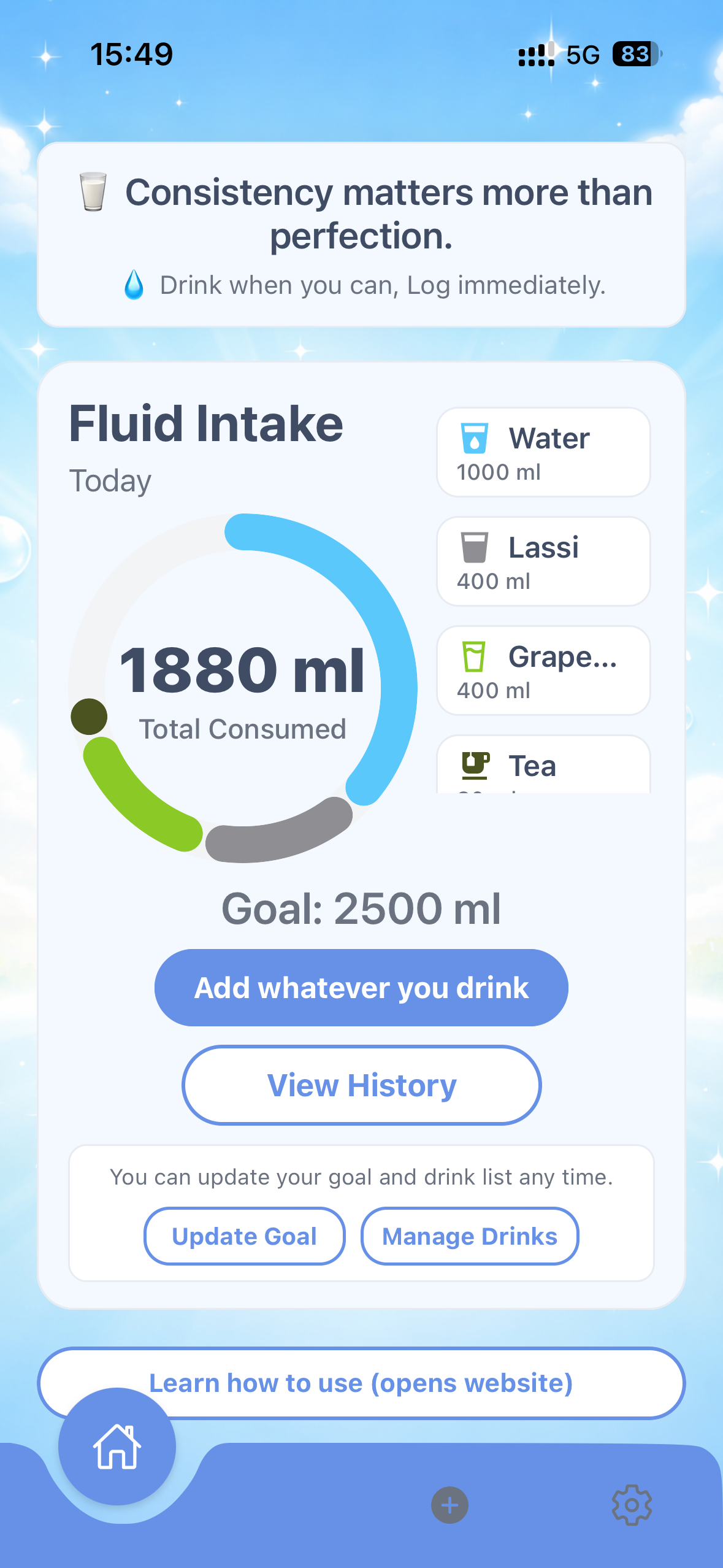Choose the Lassi drink card
This screenshot has width=723, height=1568.
(543, 561)
